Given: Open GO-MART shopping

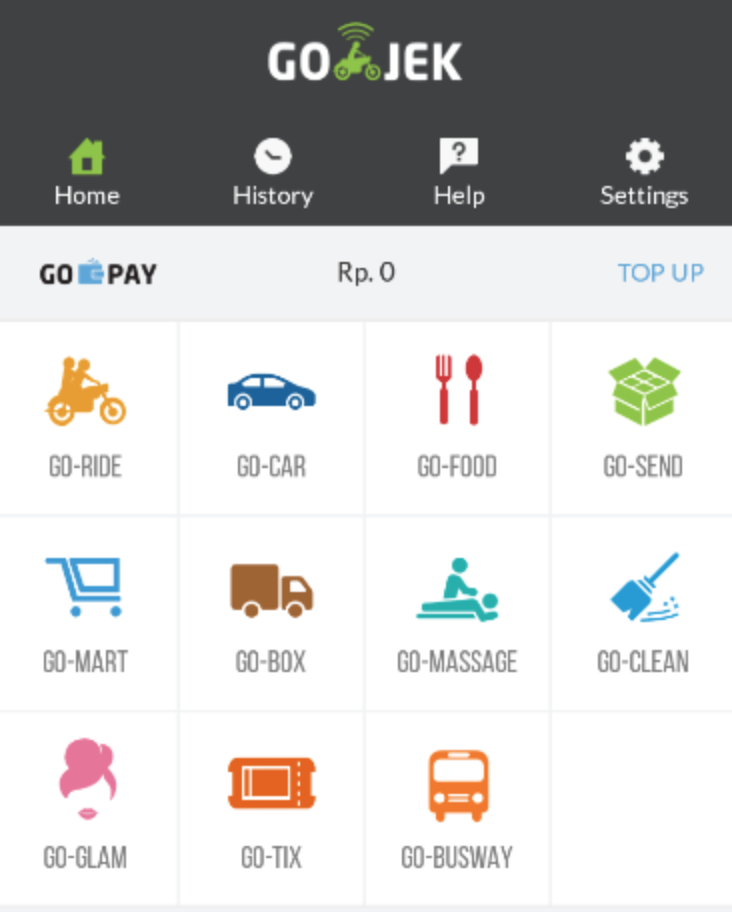Looking at the screenshot, I should (86, 613).
